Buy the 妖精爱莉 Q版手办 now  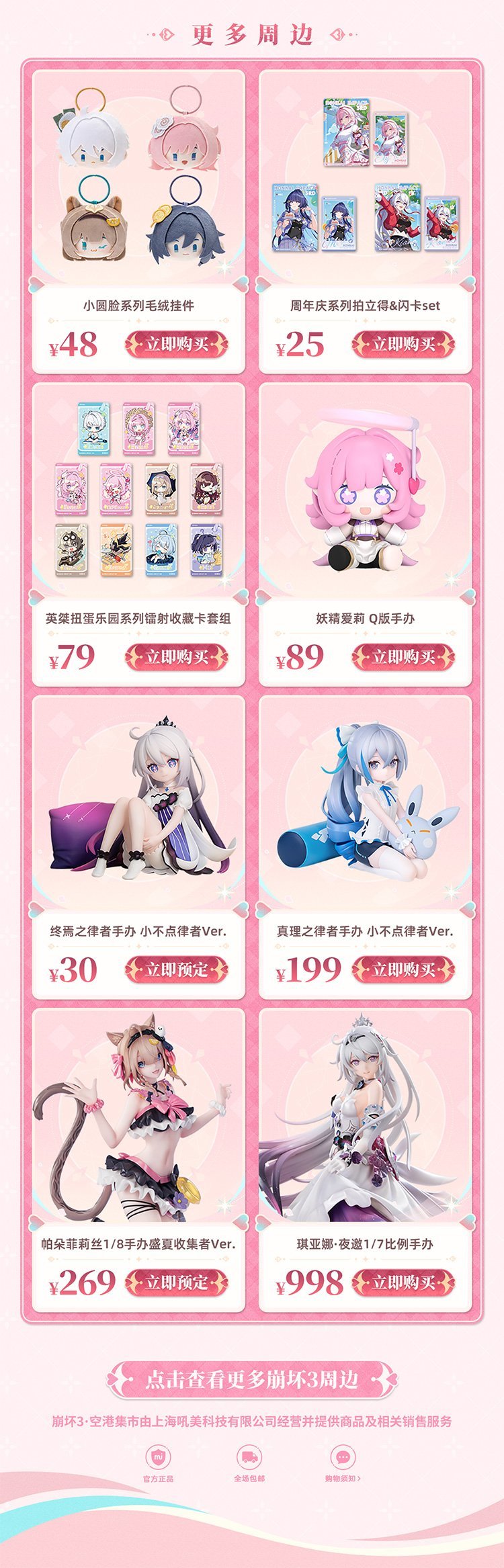pyautogui.click(x=403, y=657)
